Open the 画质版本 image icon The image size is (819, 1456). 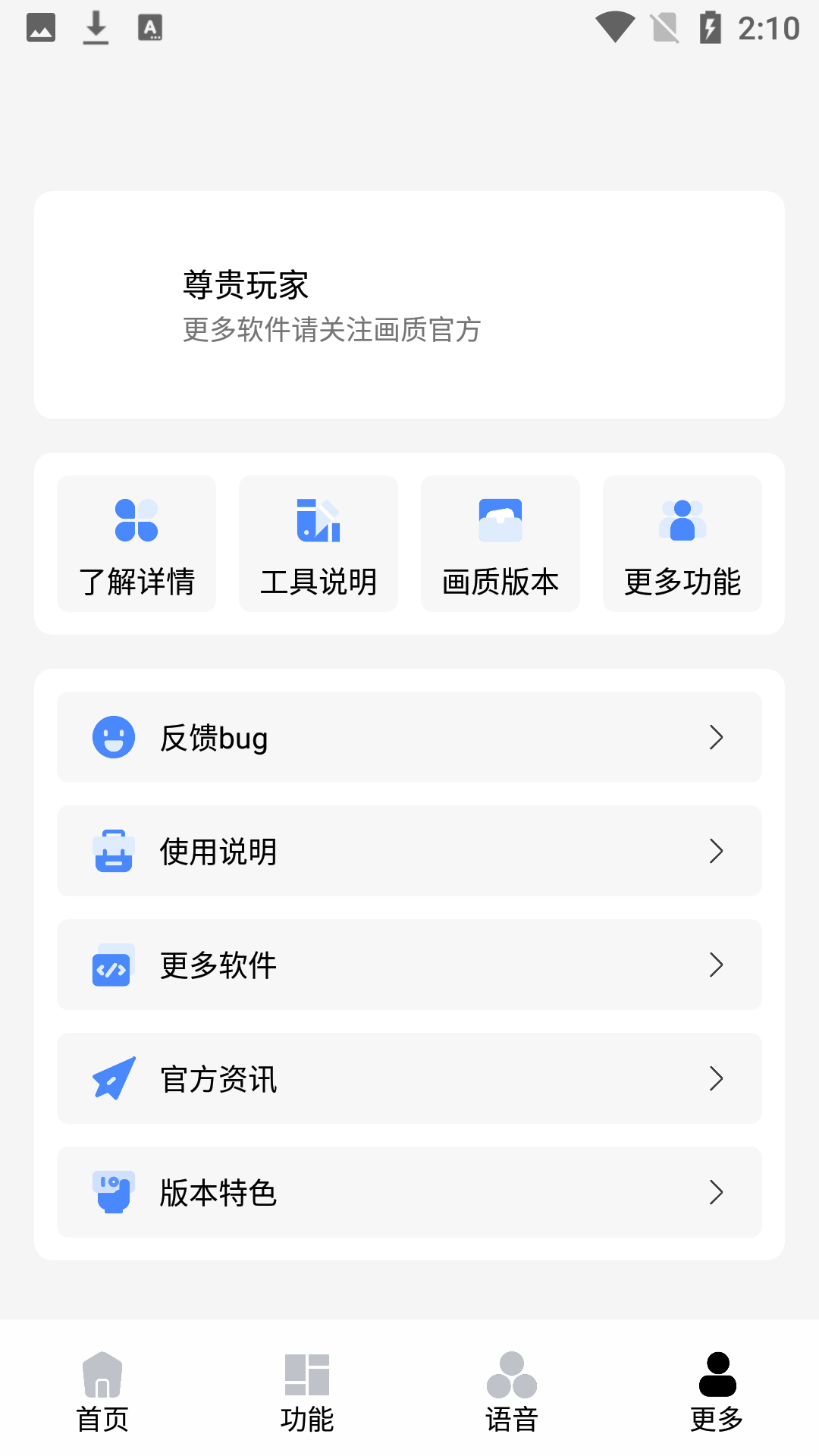point(500,521)
